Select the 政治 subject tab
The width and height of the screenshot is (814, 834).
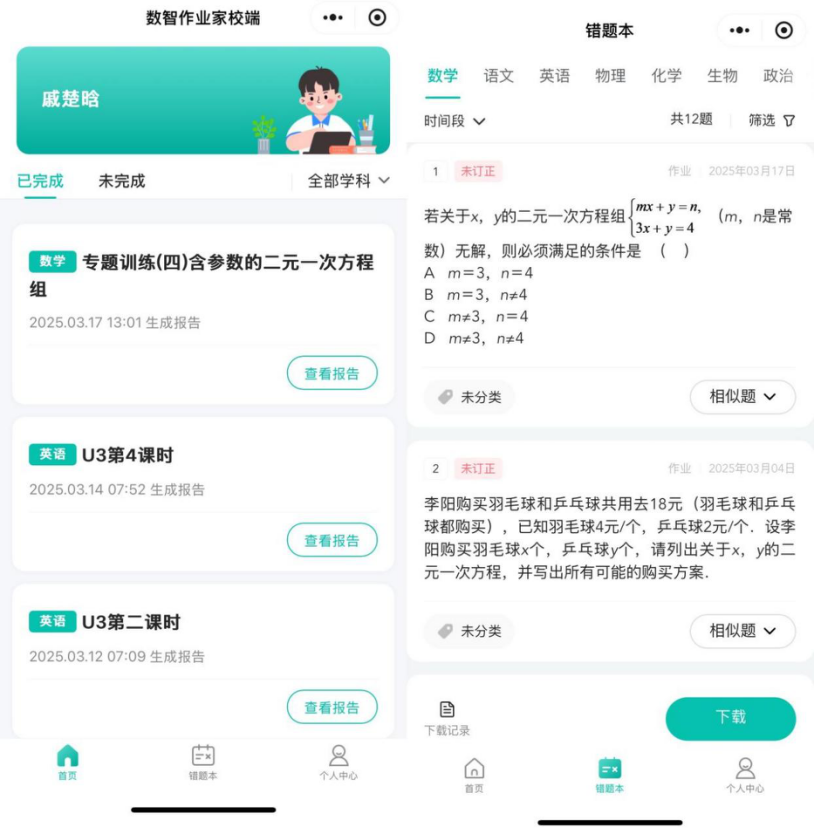pos(777,76)
